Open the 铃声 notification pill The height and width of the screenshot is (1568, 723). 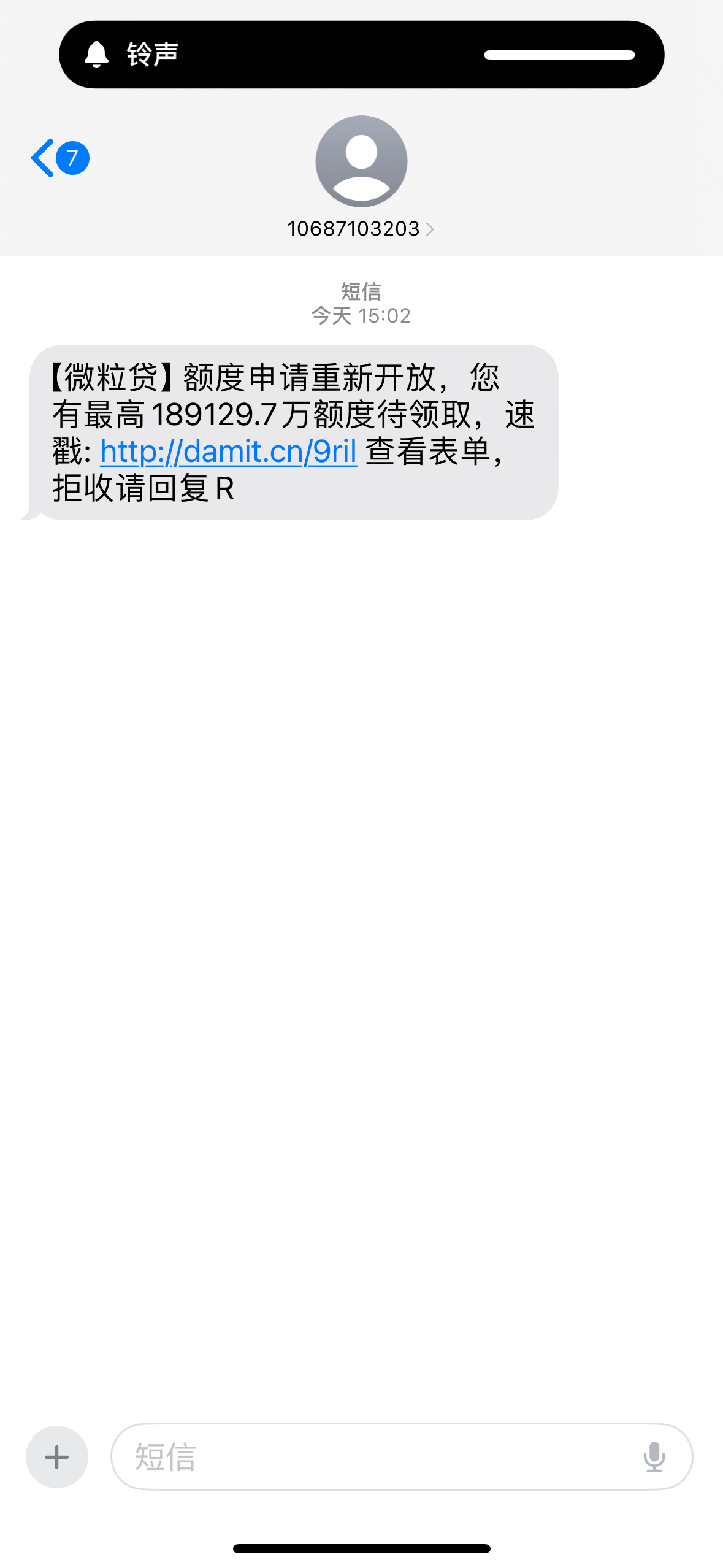click(x=361, y=54)
